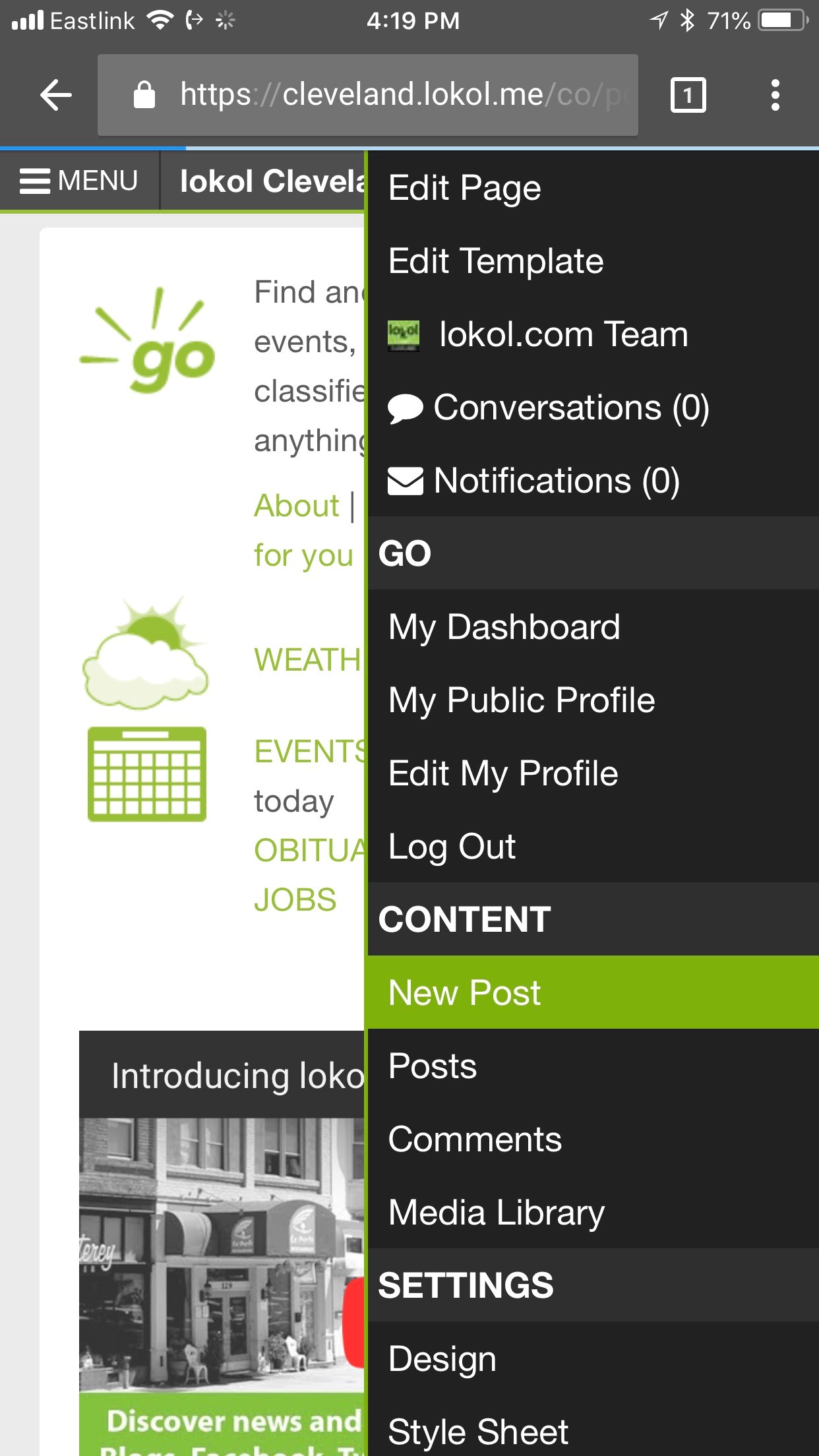Open Design settings
This screenshot has height=1456, width=819.
(x=593, y=1358)
